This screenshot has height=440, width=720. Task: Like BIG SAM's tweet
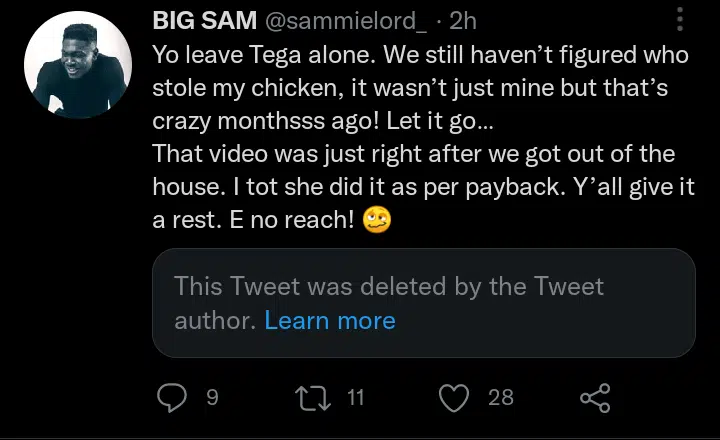click(x=455, y=398)
